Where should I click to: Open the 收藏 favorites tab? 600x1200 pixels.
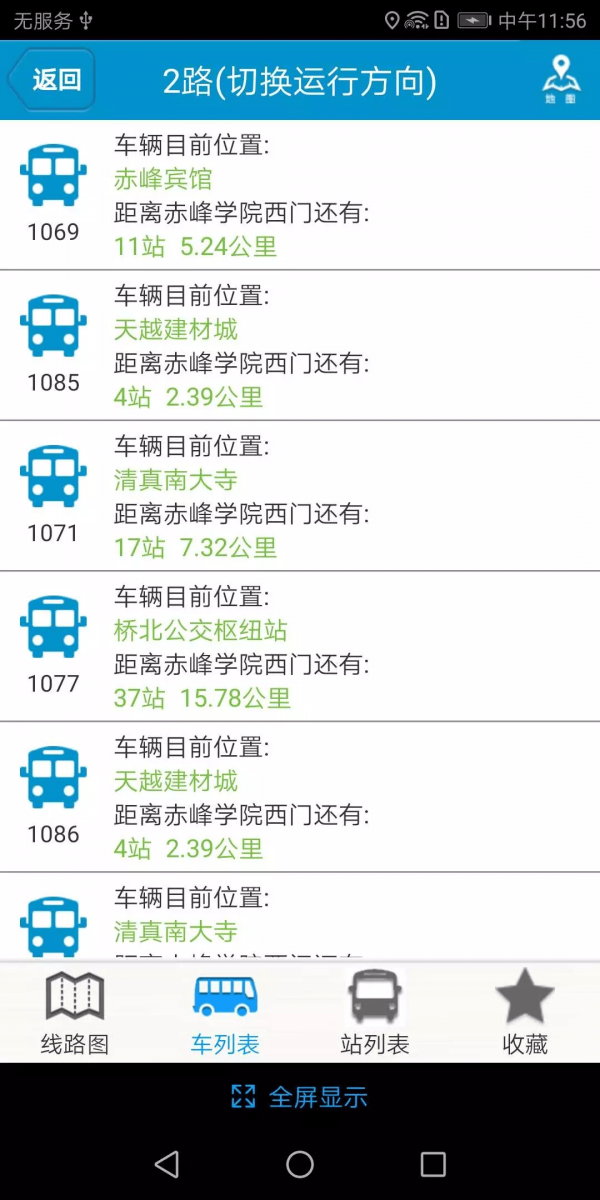525,1012
